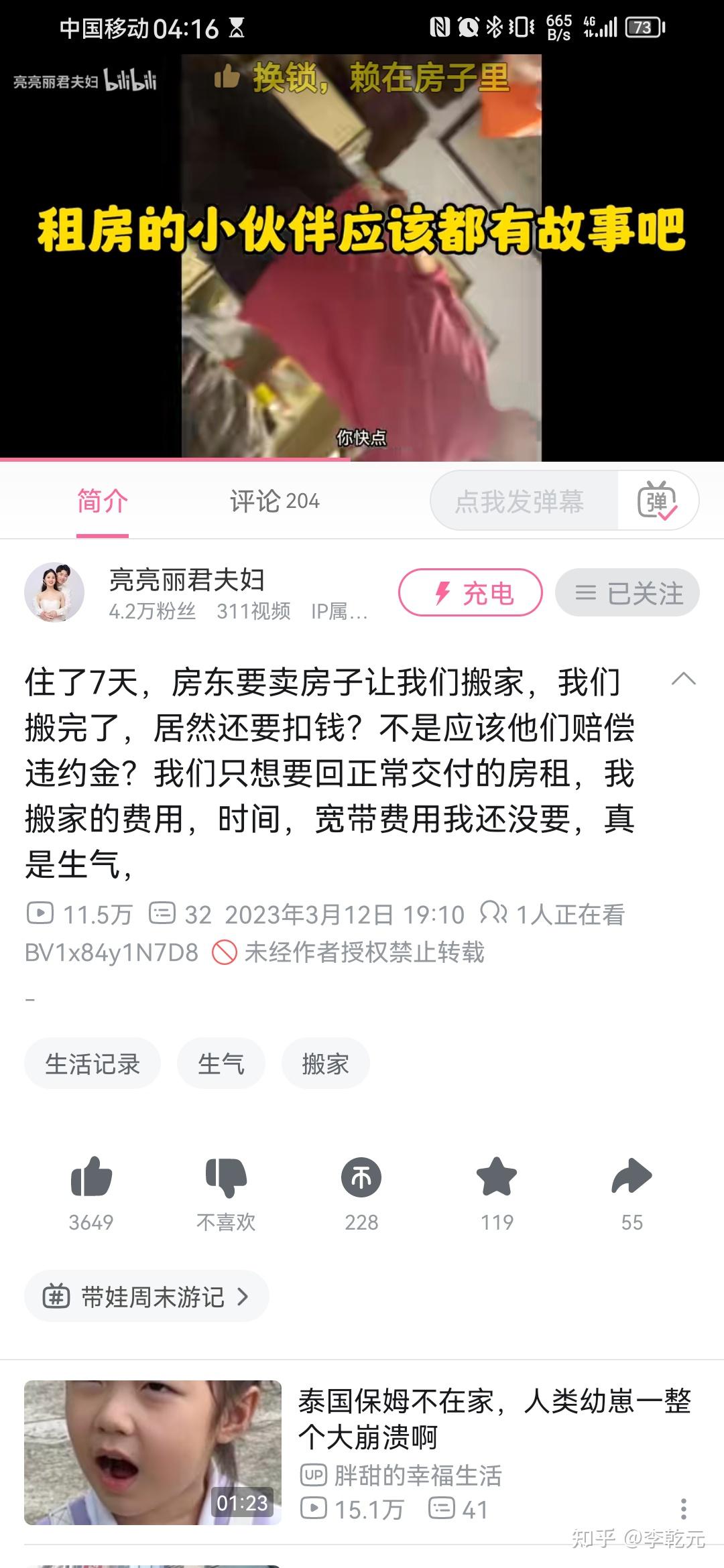Screen dimensions: 724x1568
Task: Switch to the 评论 204 tab
Action: coord(274,501)
